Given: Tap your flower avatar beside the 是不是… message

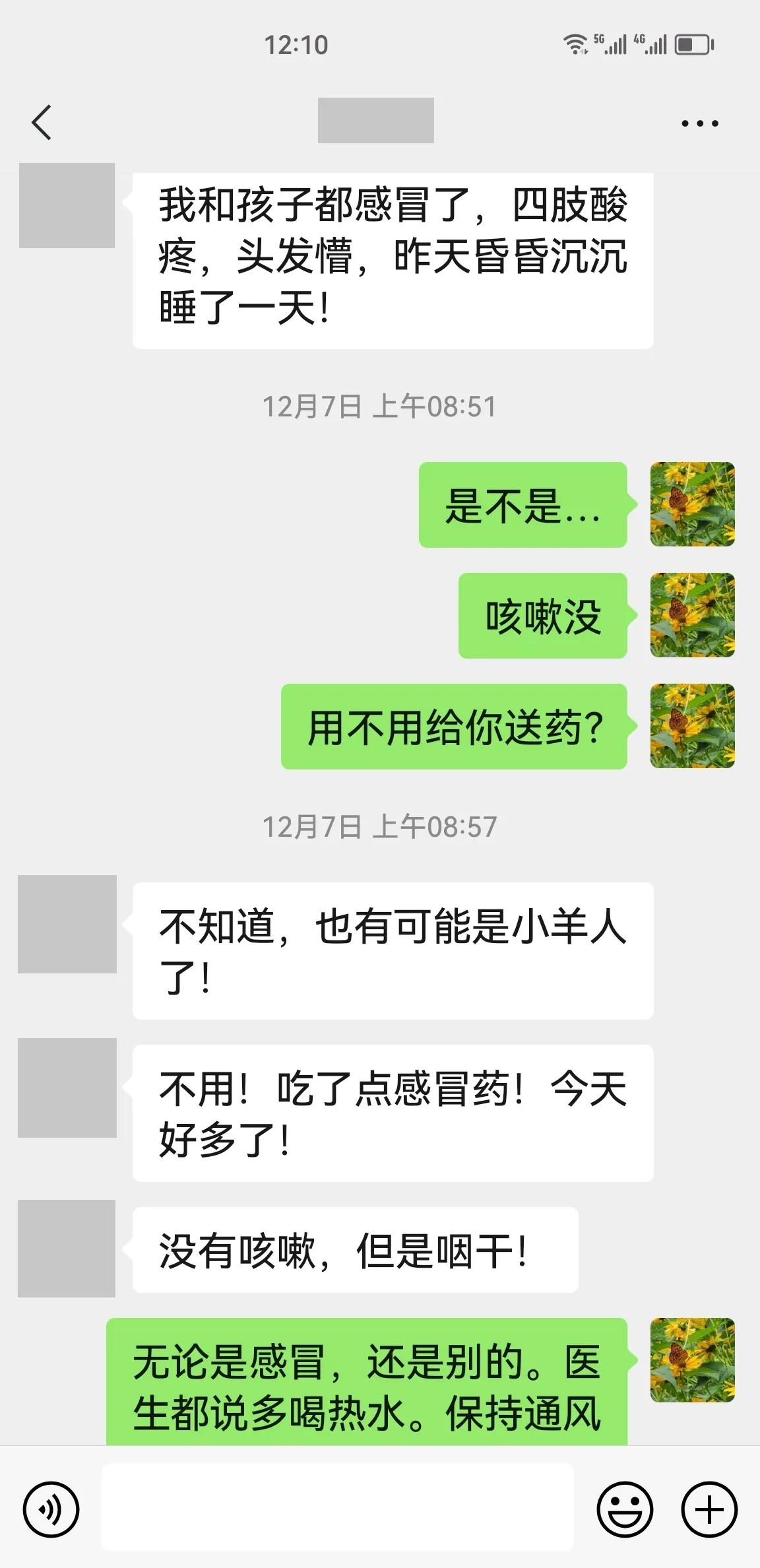Looking at the screenshot, I should pos(691,505).
